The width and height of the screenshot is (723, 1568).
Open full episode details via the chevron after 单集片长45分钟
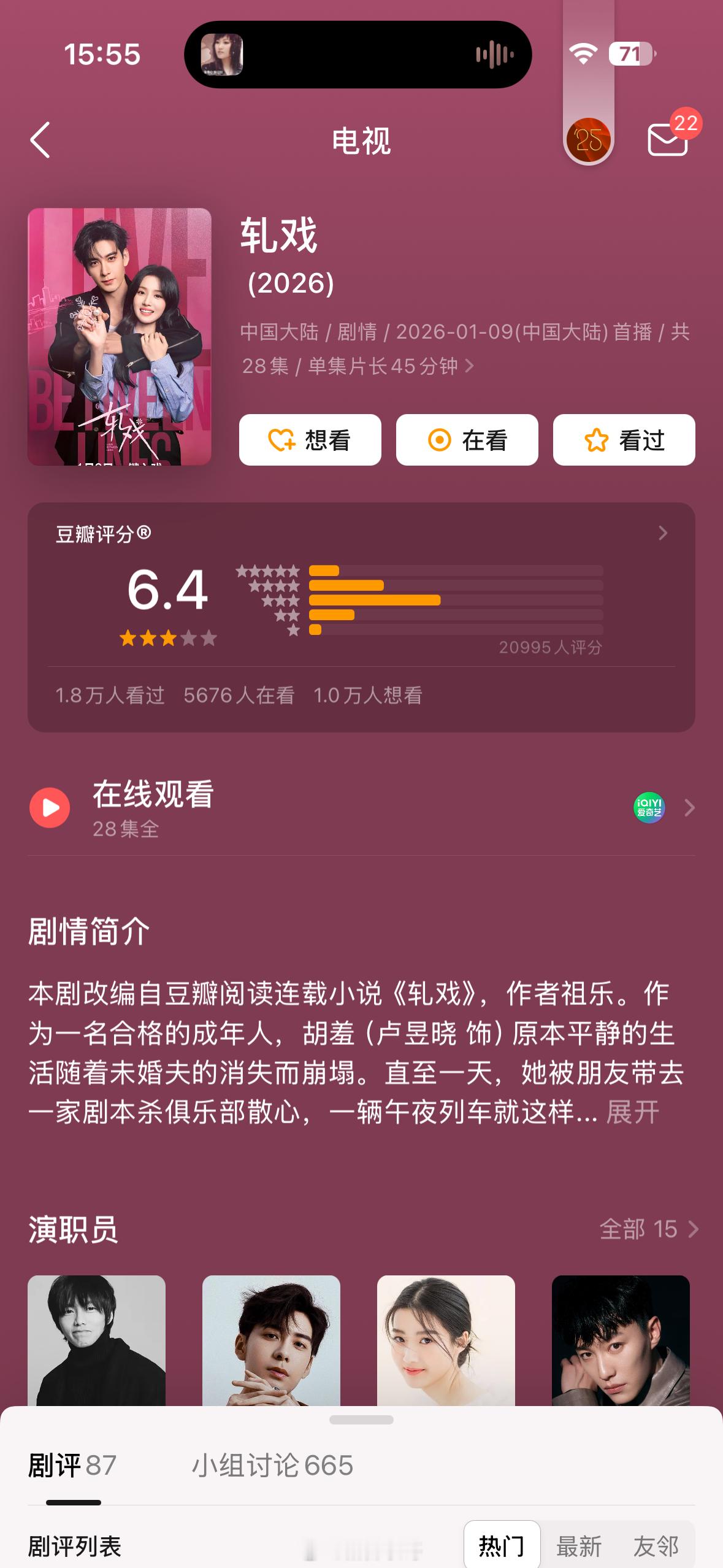469,367
